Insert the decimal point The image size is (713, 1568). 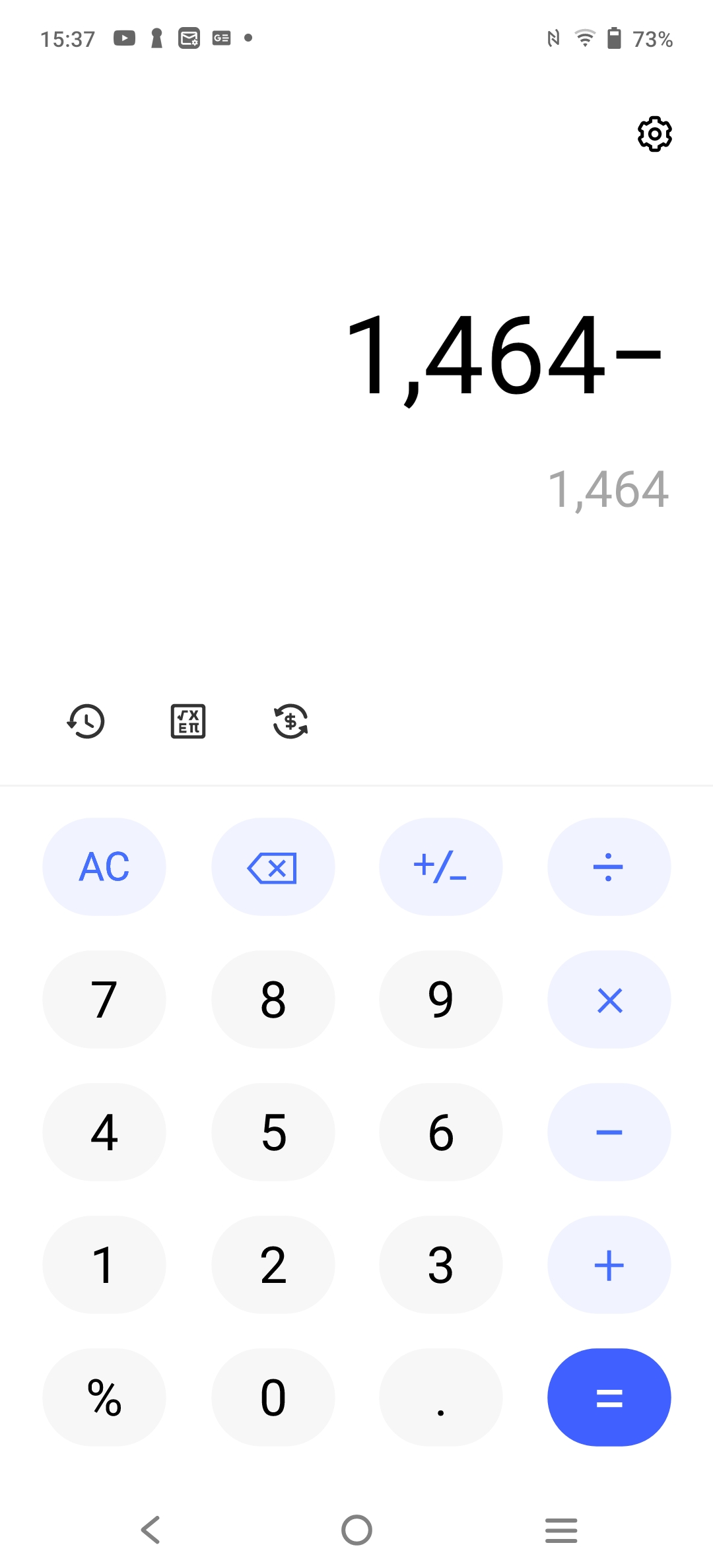(440, 1398)
